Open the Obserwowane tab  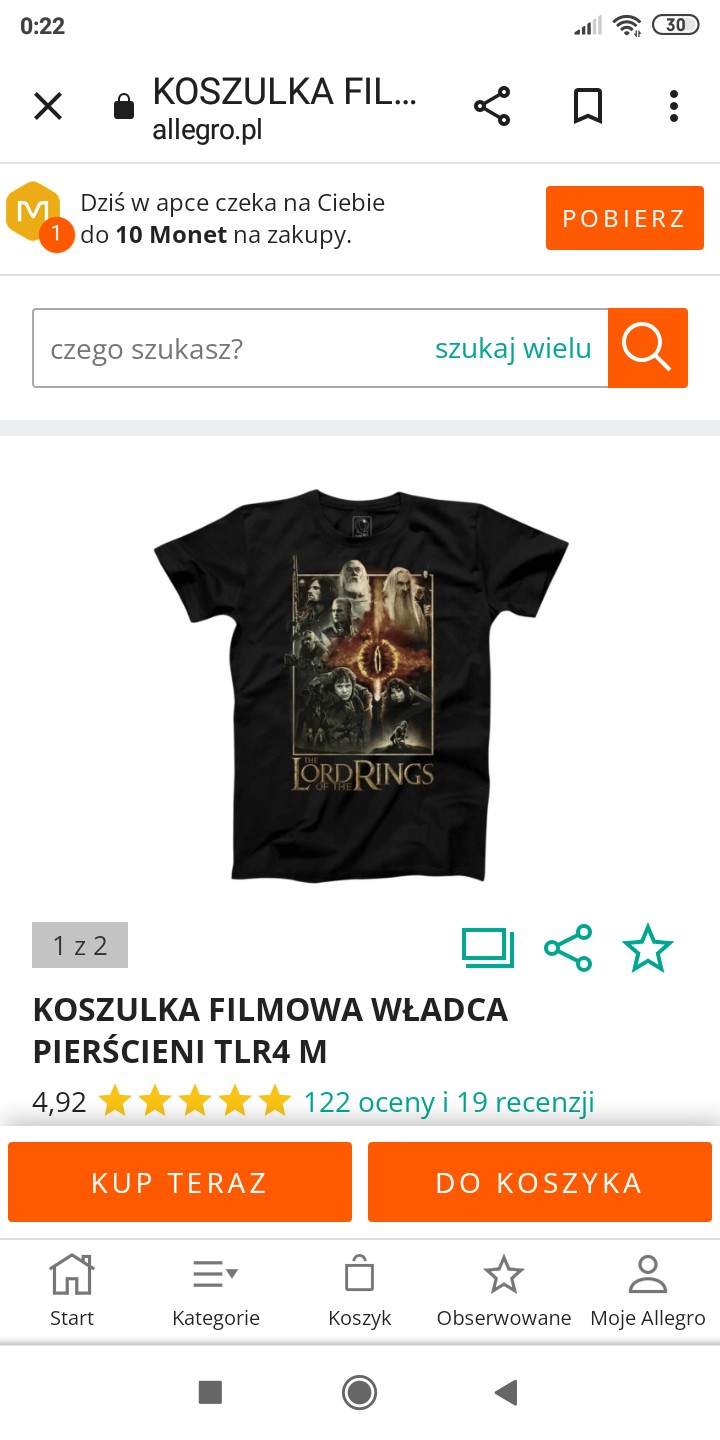tap(504, 1290)
